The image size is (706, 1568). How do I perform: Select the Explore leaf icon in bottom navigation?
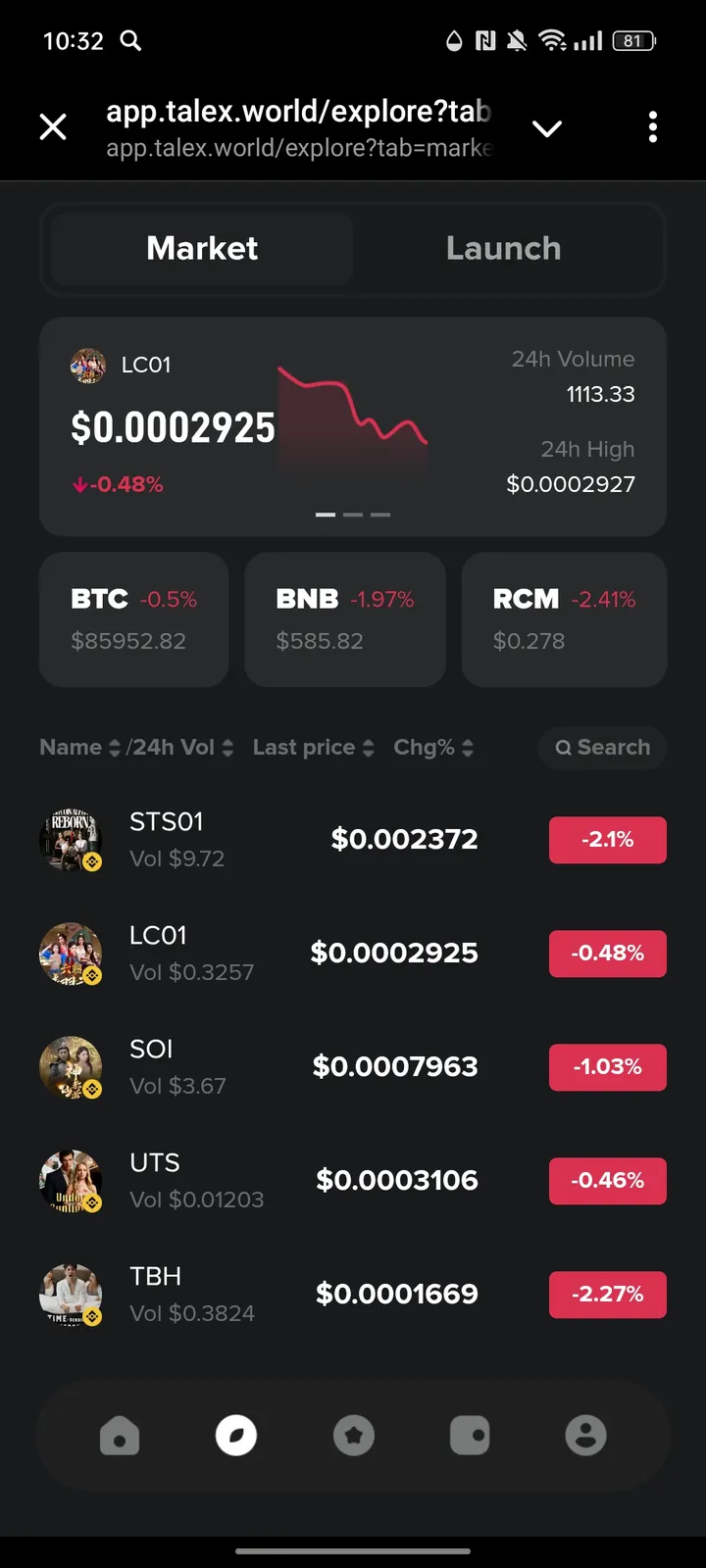[235, 1435]
